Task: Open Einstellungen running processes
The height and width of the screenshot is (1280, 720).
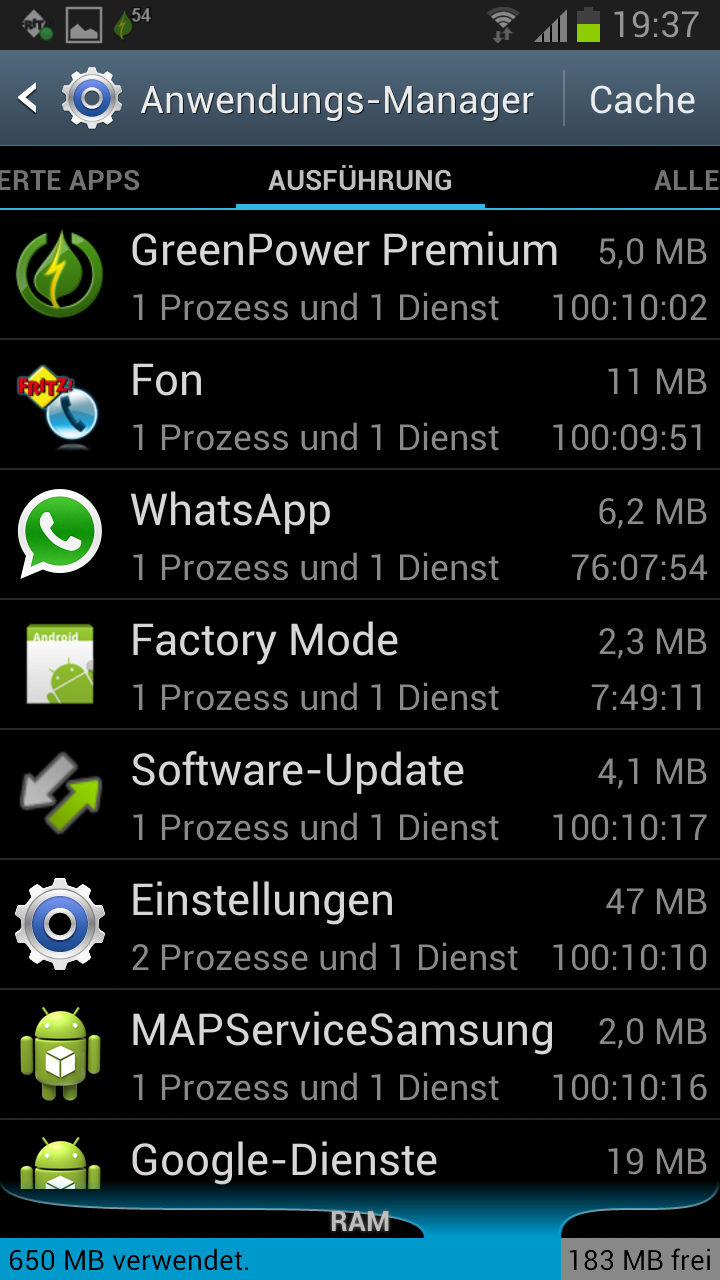Action: coord(360,925)
